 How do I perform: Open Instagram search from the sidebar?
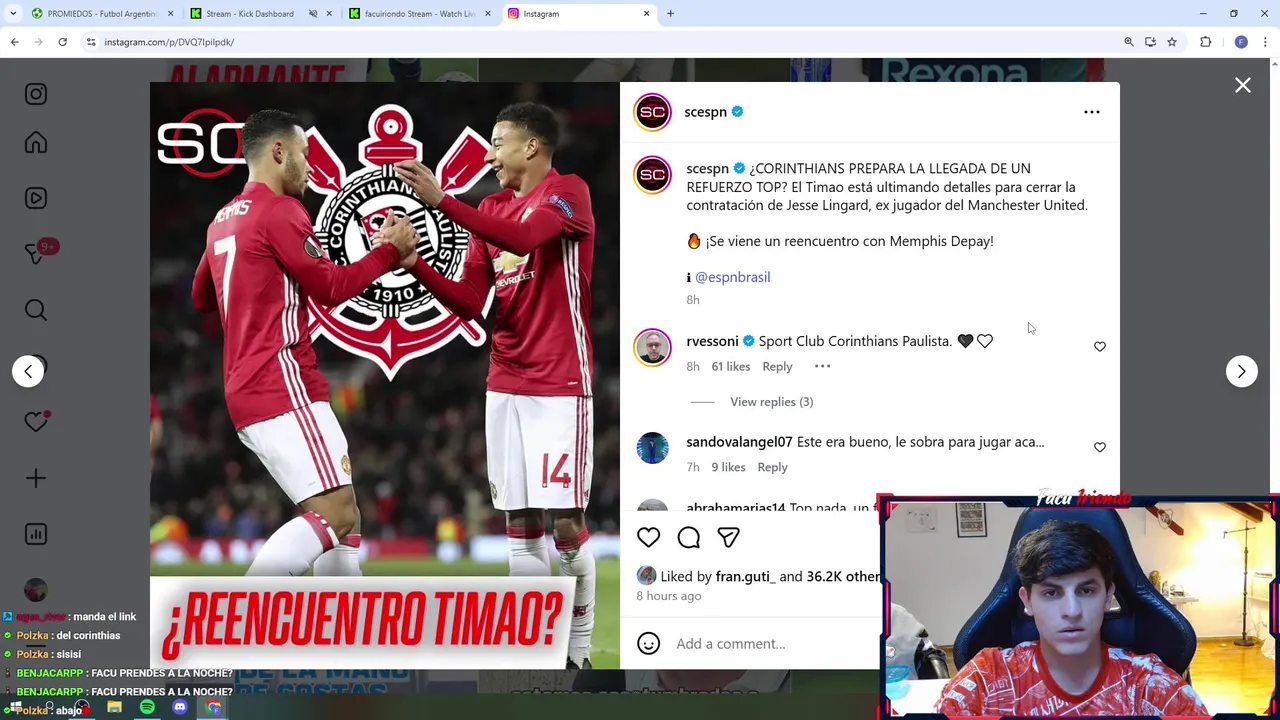(36, 311)
